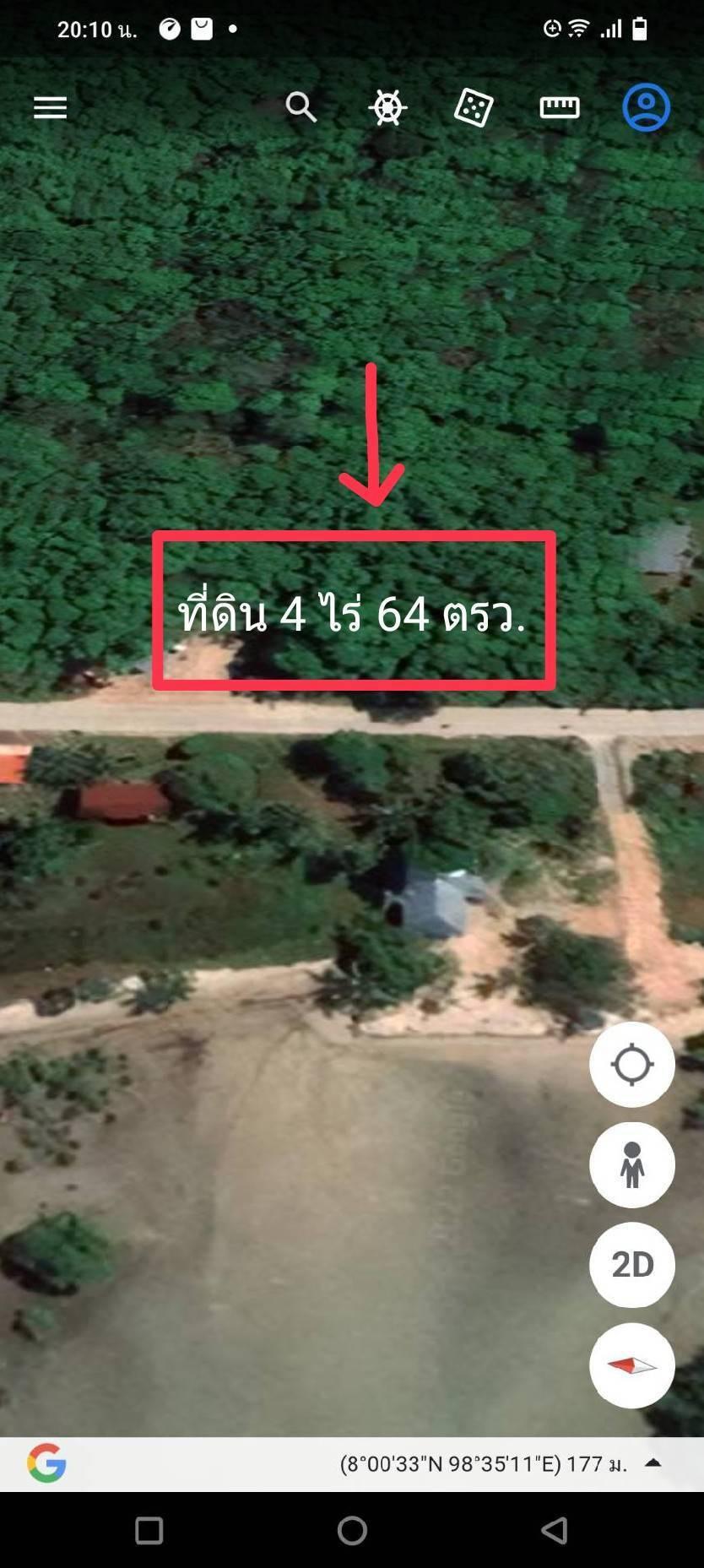Switch to 2D view

632,1265
